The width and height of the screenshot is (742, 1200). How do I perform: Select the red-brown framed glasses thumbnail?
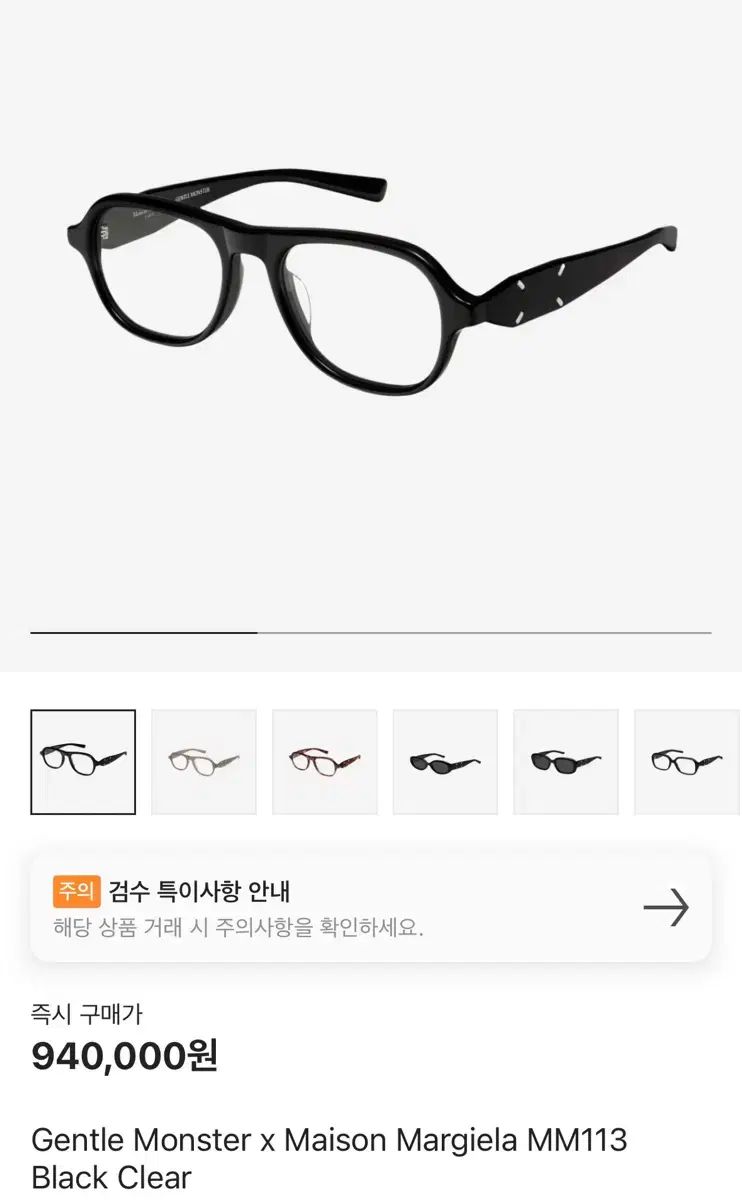click(x=325, y=762)
